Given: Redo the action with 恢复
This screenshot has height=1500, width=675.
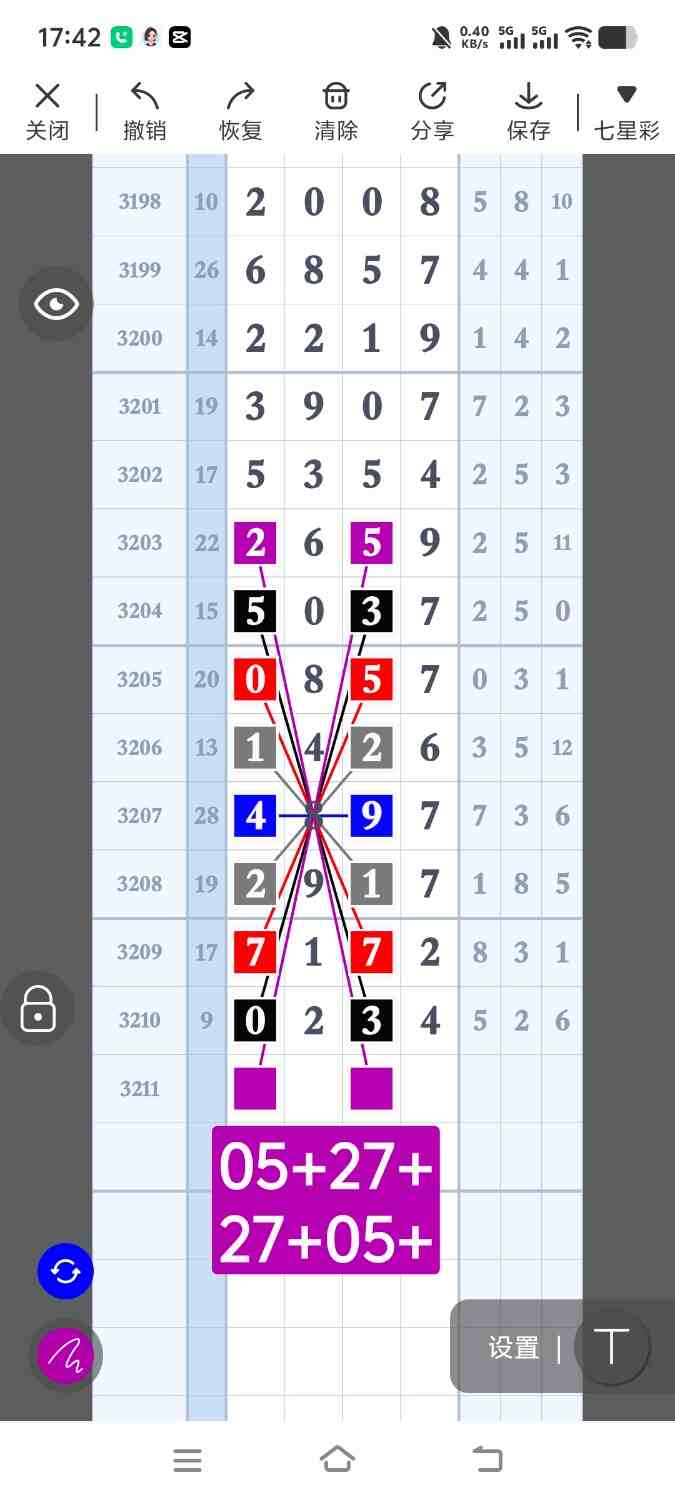Looking at the screenshot, I should 240,111.
